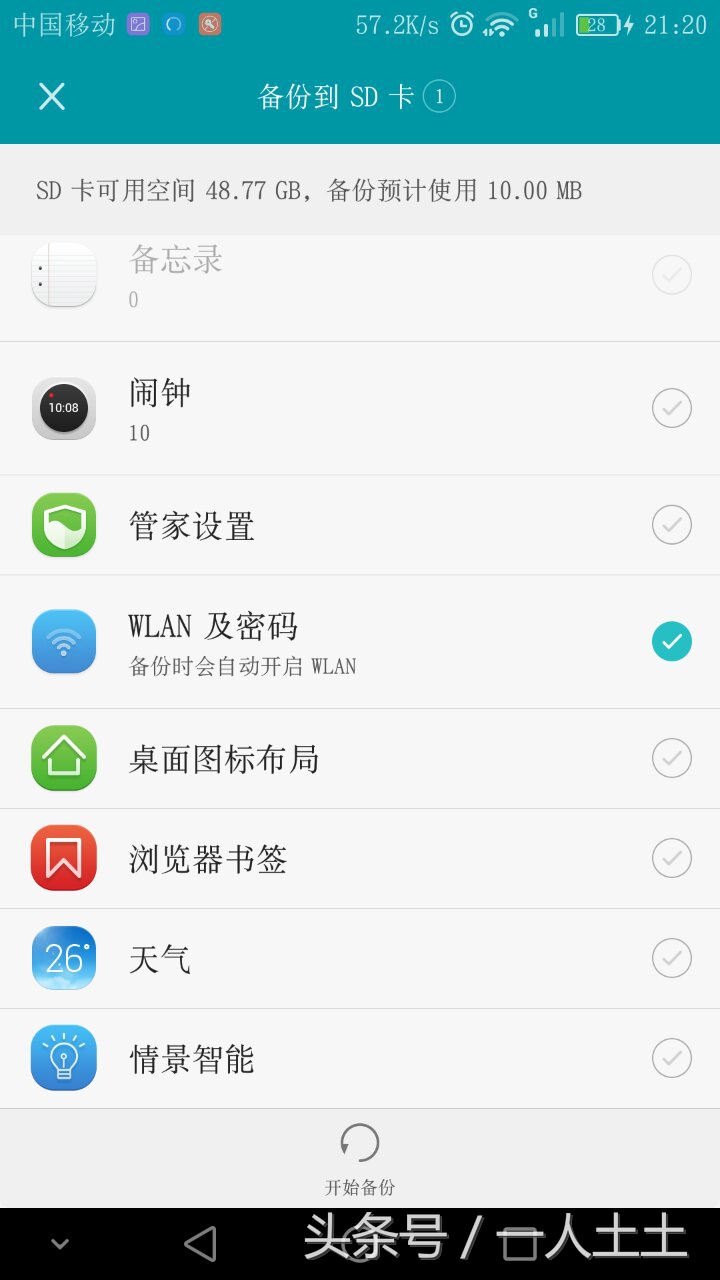Screen dimensions: 720x1280
Task: Select the red 浏览器书签 bookmark icon
Action: point(64,858)
